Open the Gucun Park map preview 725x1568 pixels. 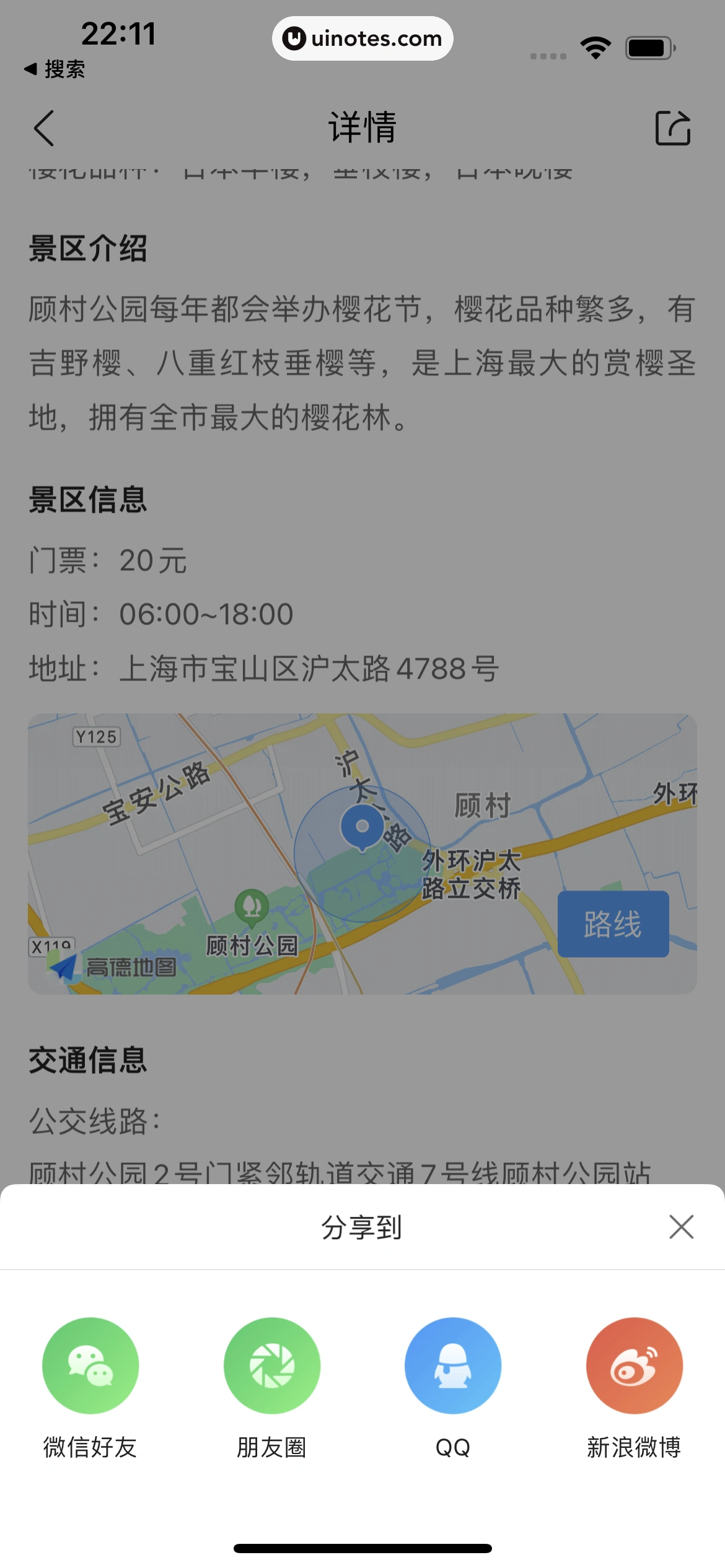pos(310,855)
